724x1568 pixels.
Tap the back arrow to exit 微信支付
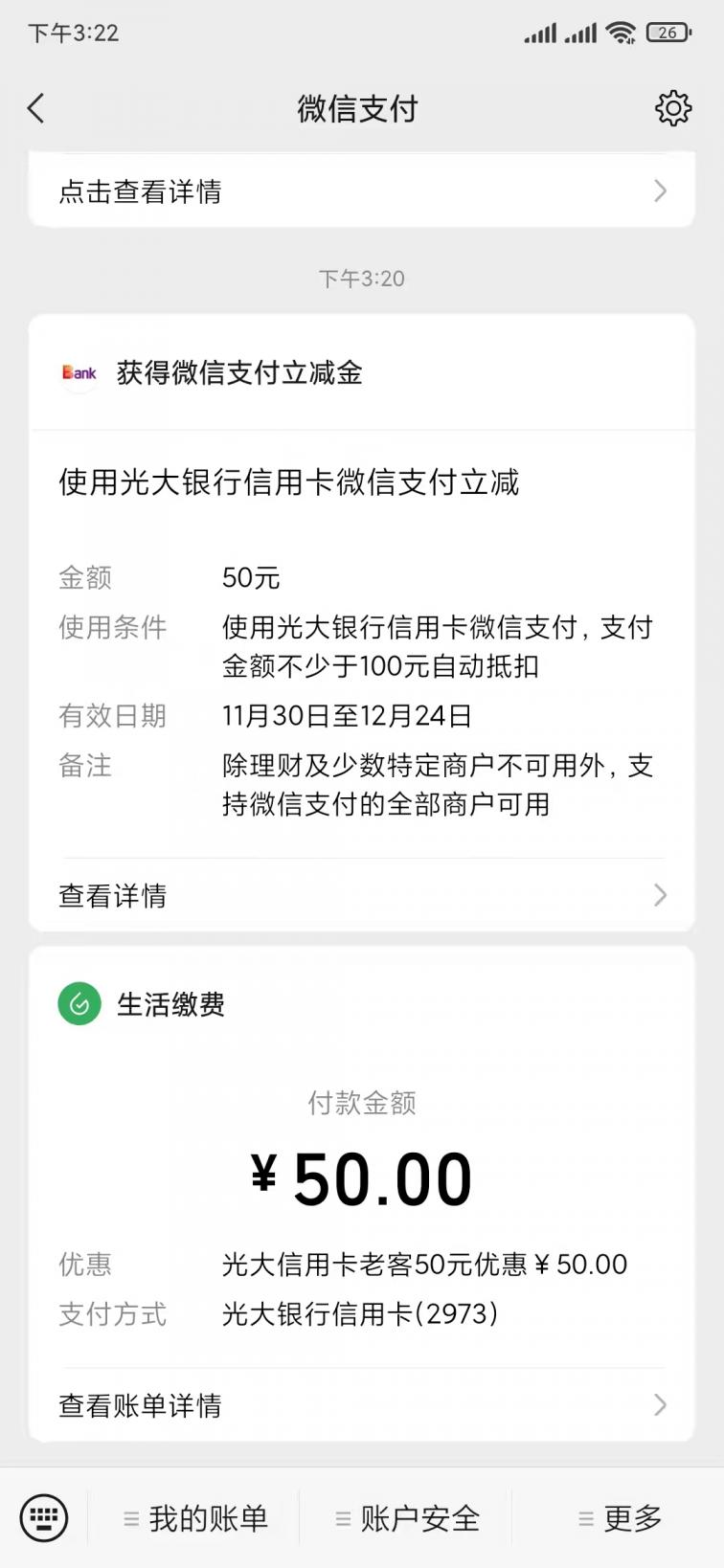click(36, 108)
